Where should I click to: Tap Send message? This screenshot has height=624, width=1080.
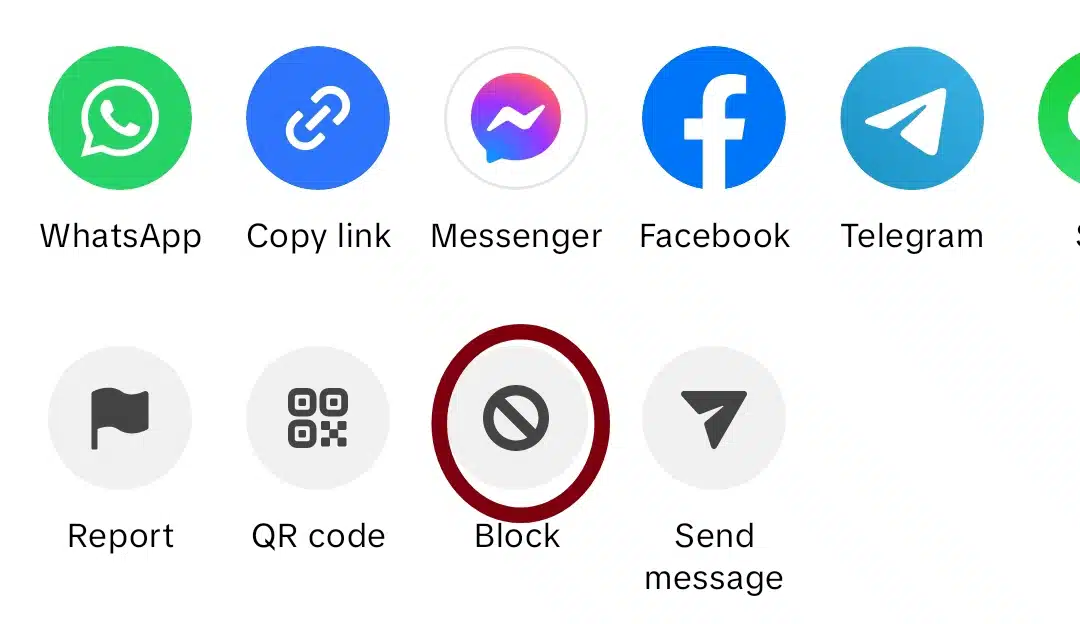point(714,418)
